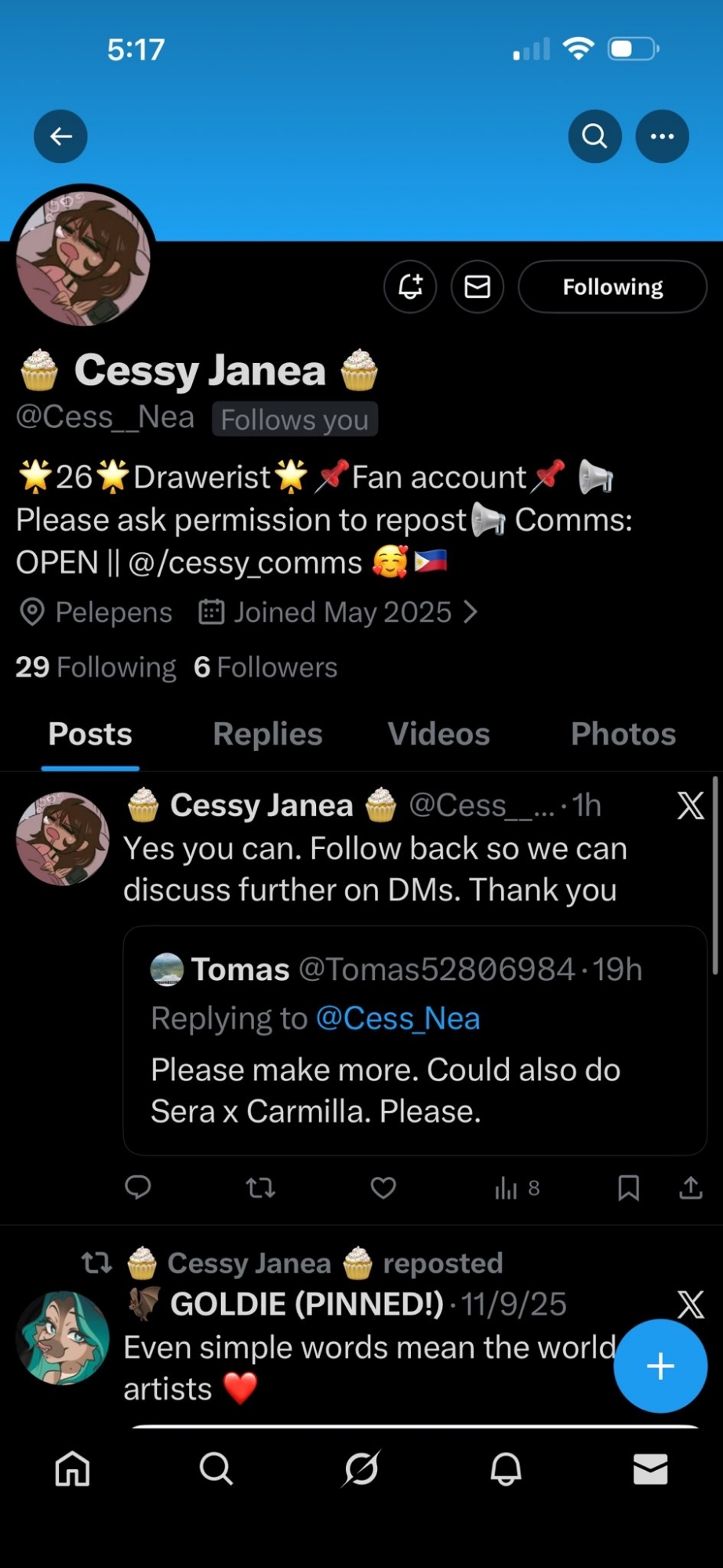Search within Cessy Janea's profile

594,136
